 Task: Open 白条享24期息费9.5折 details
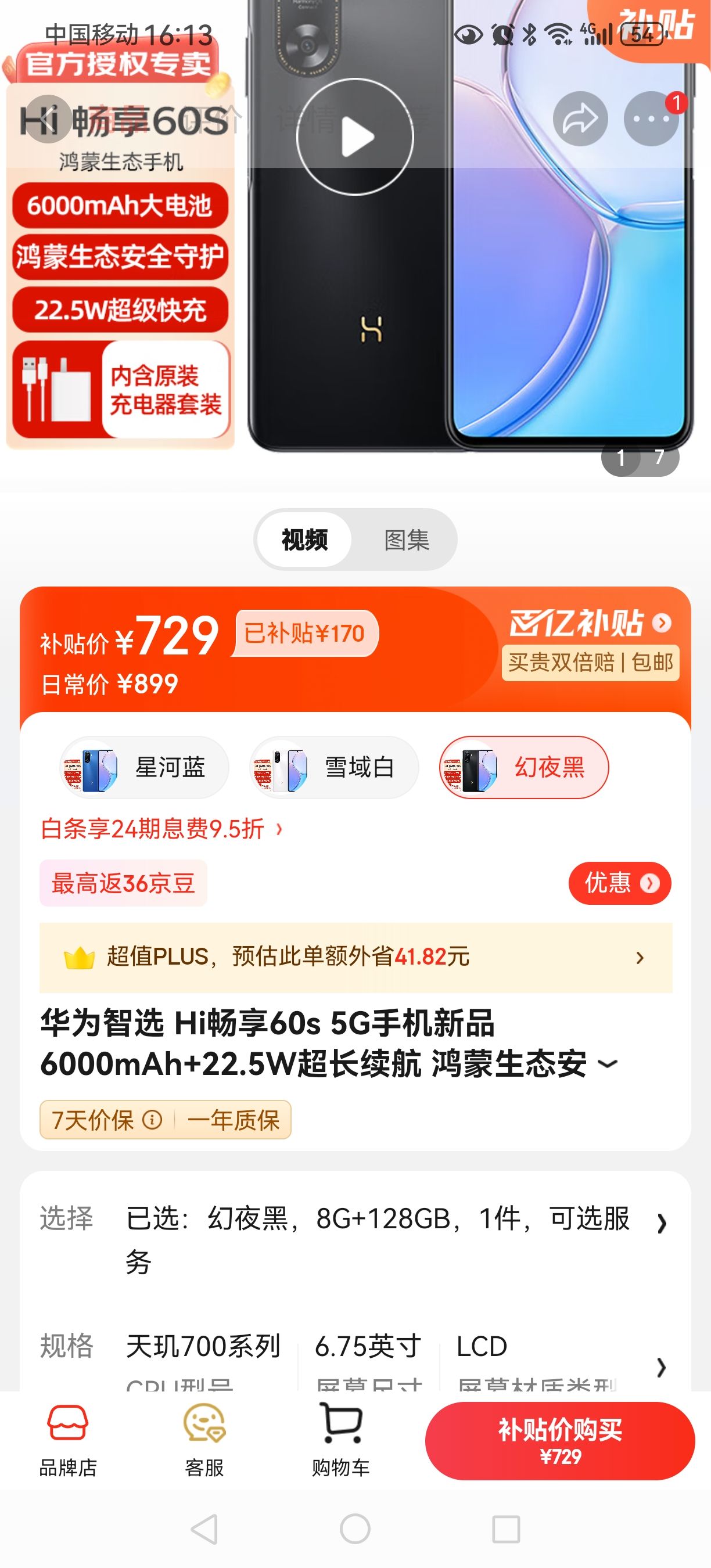[161, 829]
